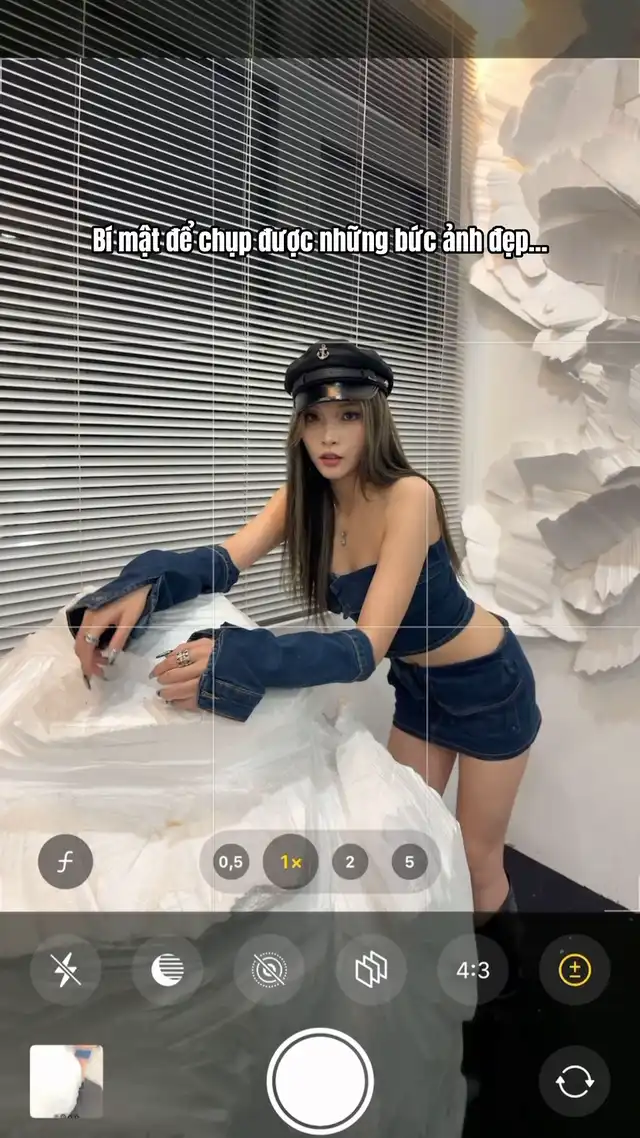
Task: Switch to 5x telephoto zoom
Action: (409, 862)
